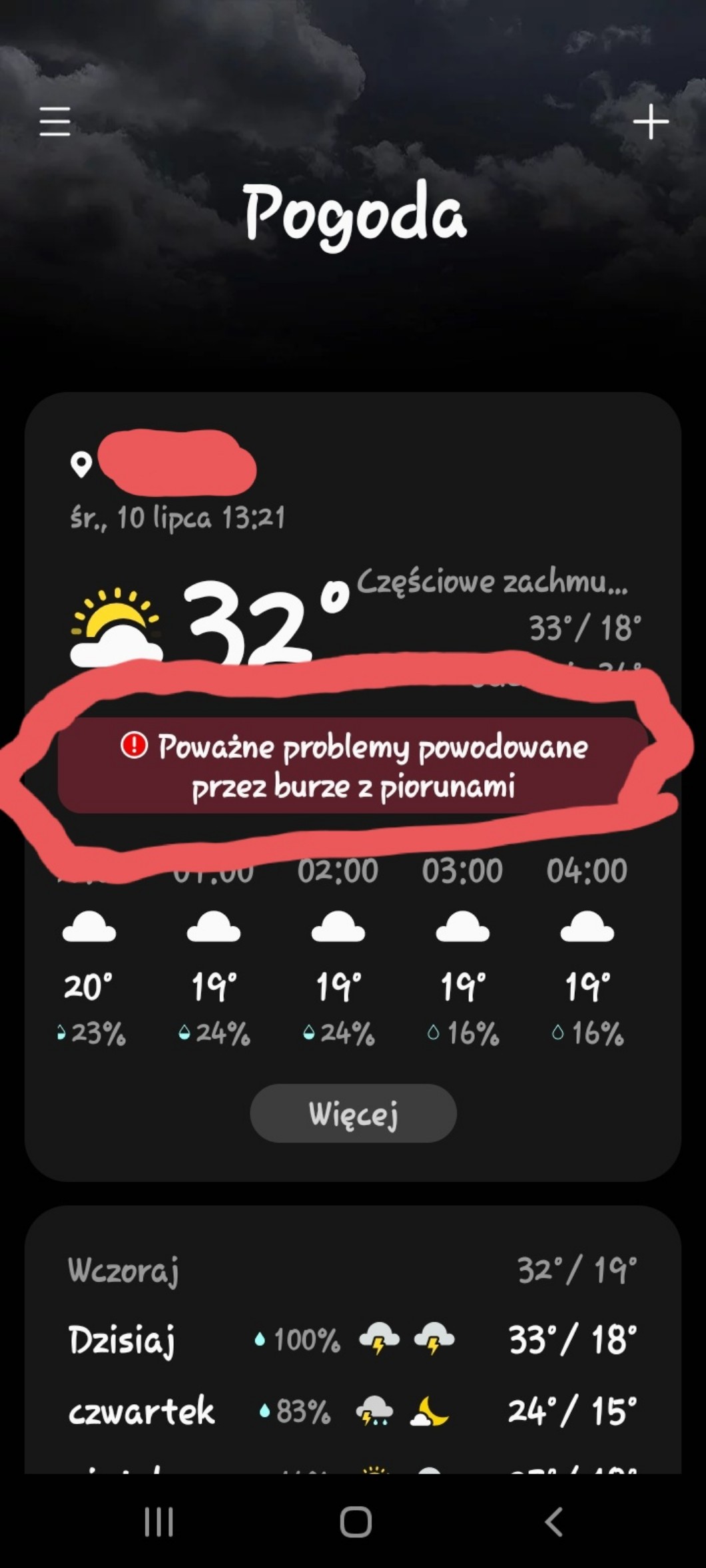Open the czwartek forecast row
This screenshot has height=1568, width=706.
[x=353, y=1410]
